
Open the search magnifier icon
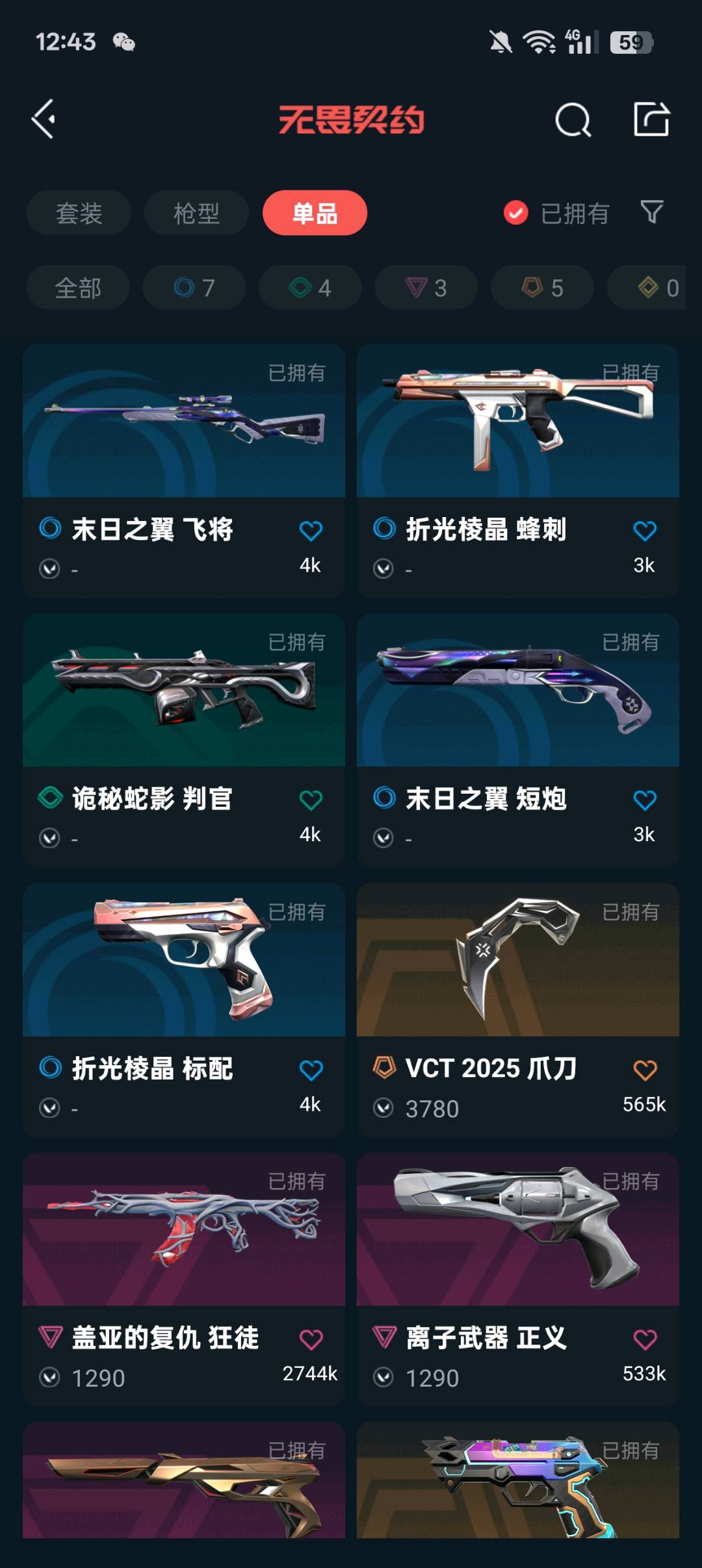tap(573, 120)
